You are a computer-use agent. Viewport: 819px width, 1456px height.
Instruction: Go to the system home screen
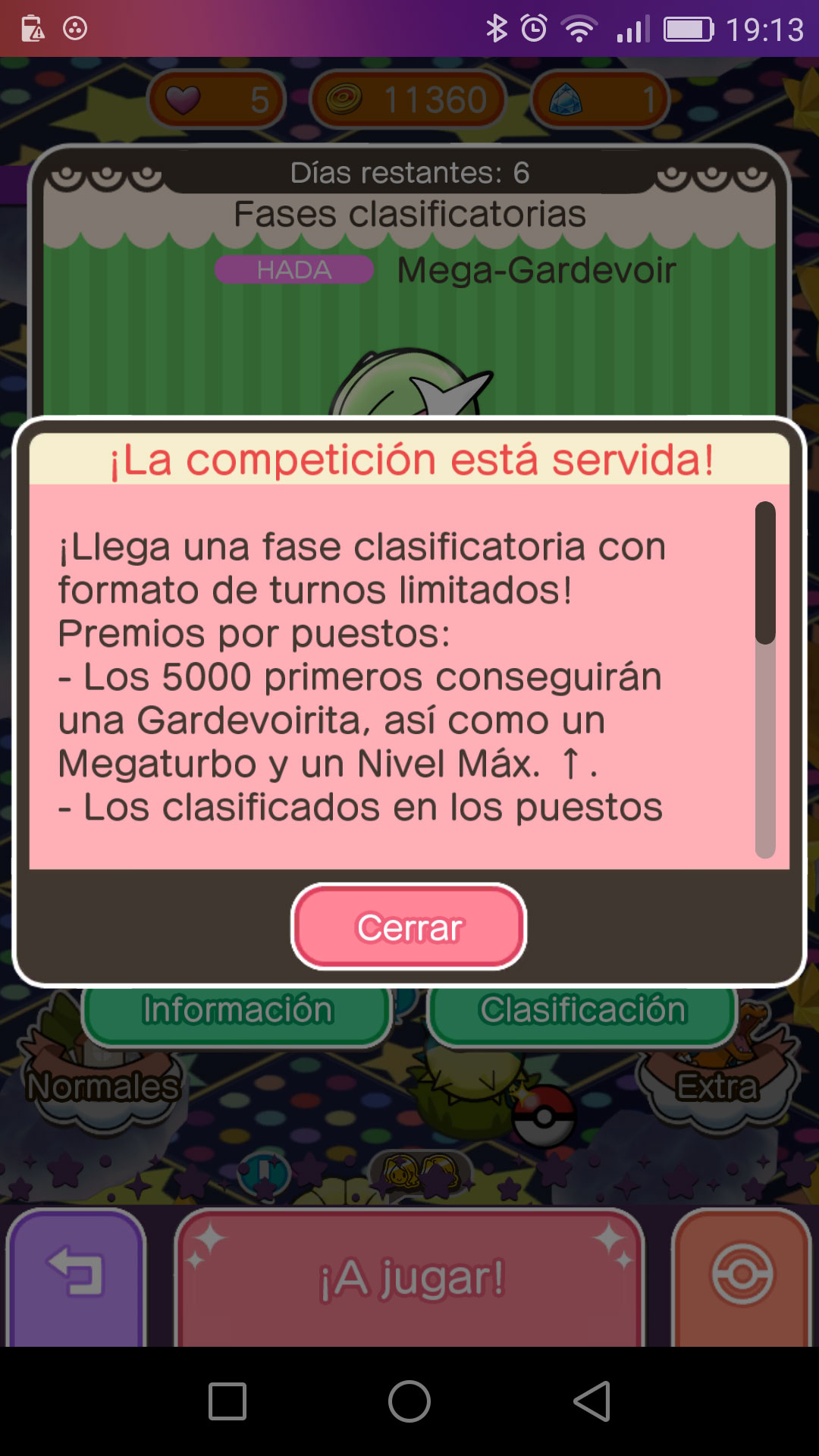click(409, 1401)
